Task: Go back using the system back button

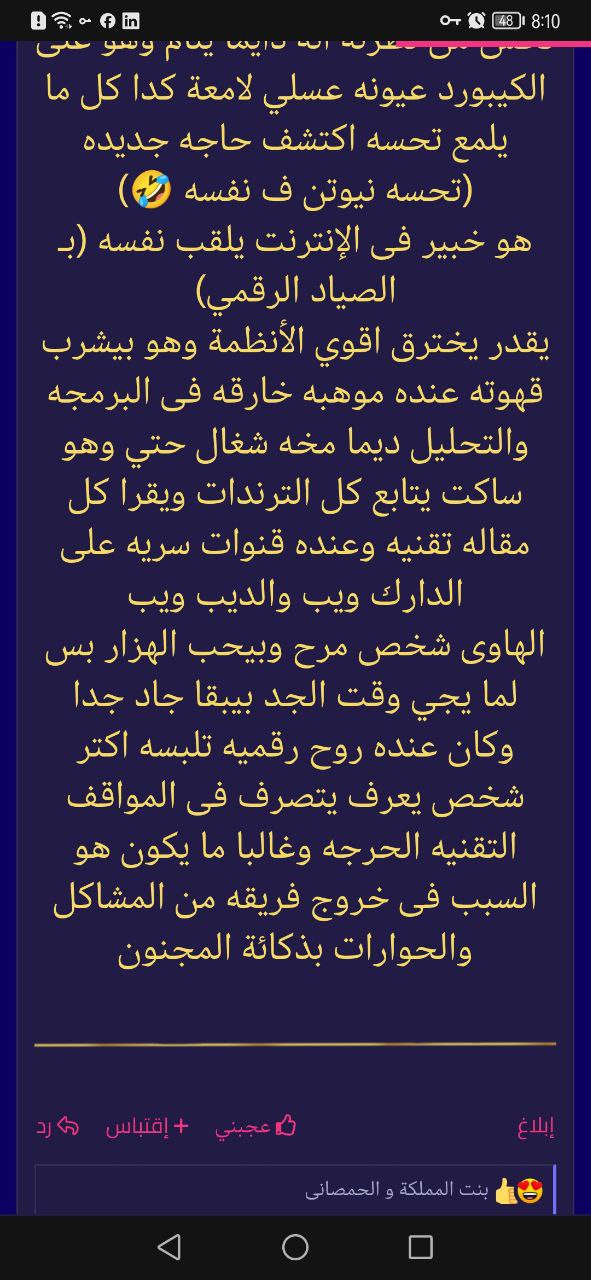Action: [x=169, y=1247]
